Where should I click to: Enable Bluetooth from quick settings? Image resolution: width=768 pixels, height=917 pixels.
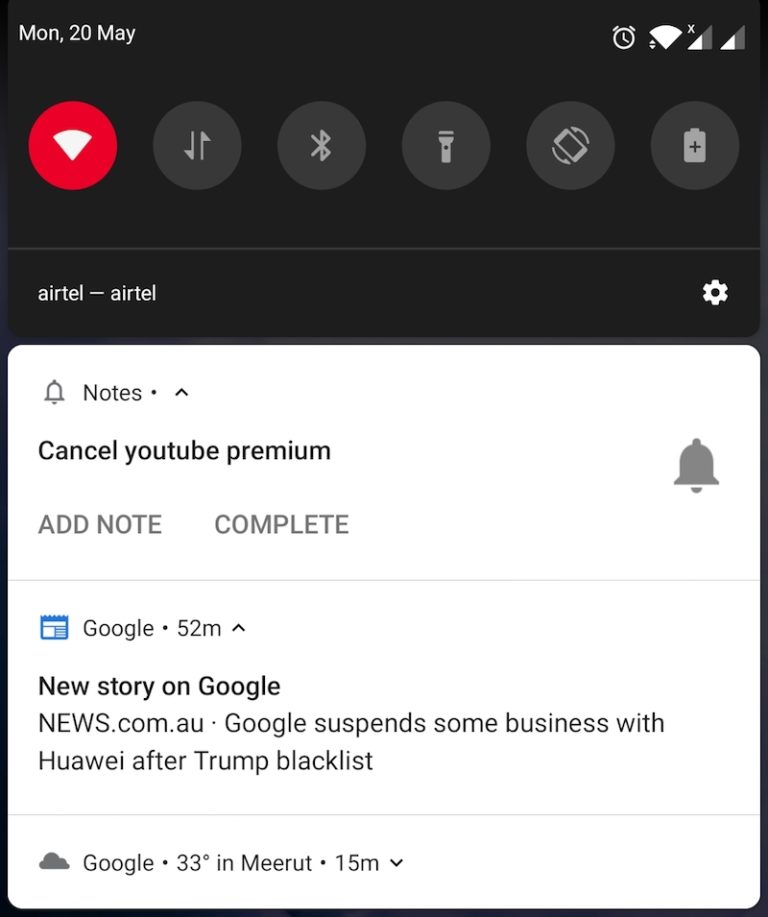click(321, 145)
